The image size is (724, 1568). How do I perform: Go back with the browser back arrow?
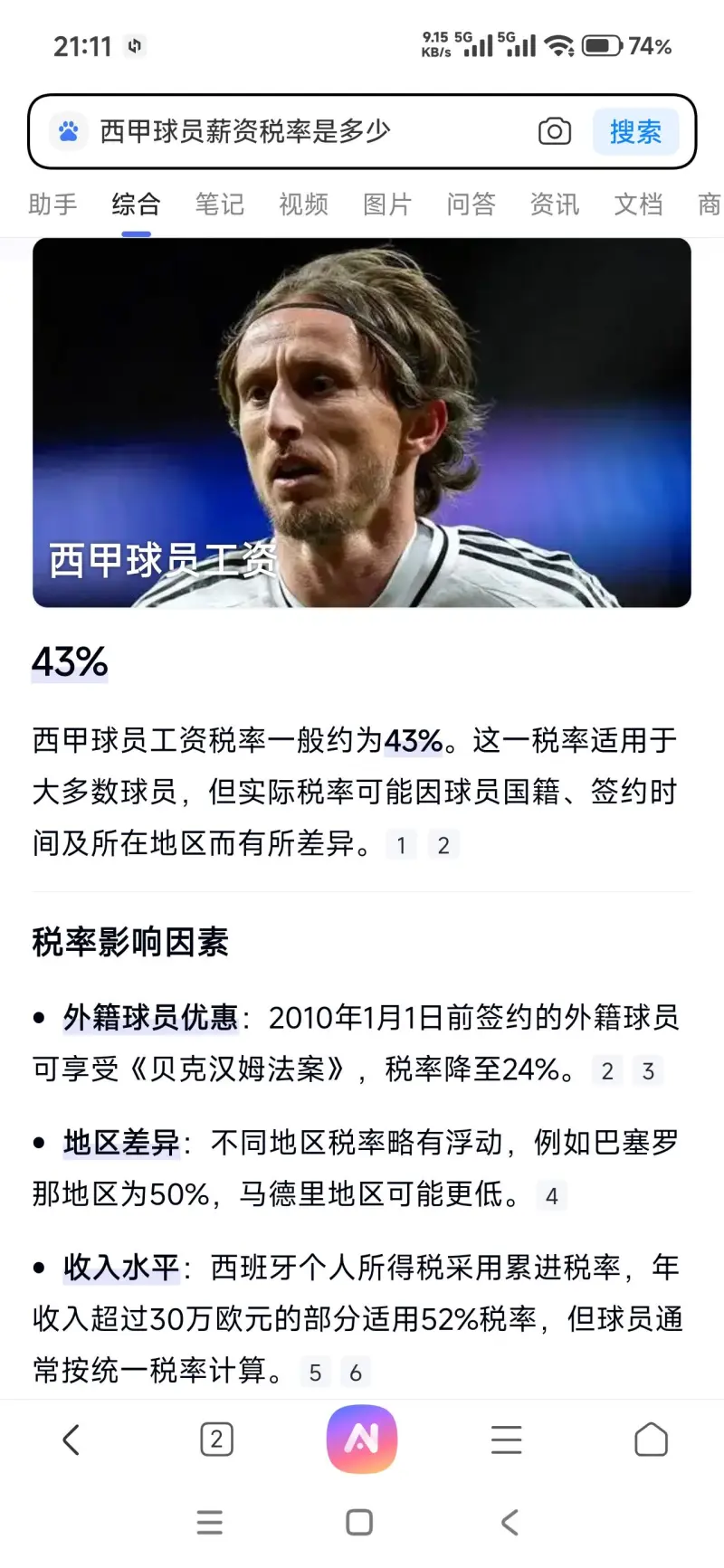click(71, 1440)
